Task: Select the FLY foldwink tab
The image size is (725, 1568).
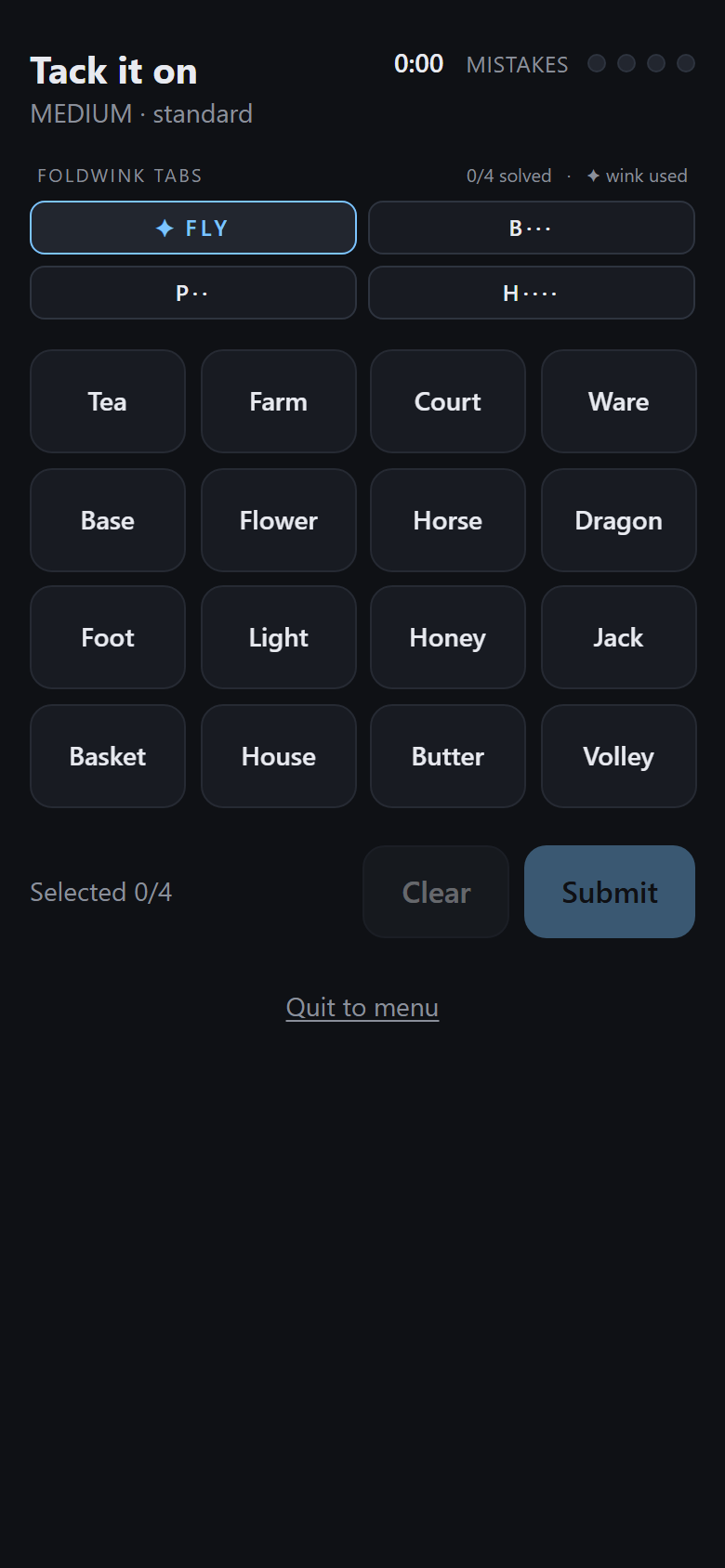Action: [x=193, y=228]
